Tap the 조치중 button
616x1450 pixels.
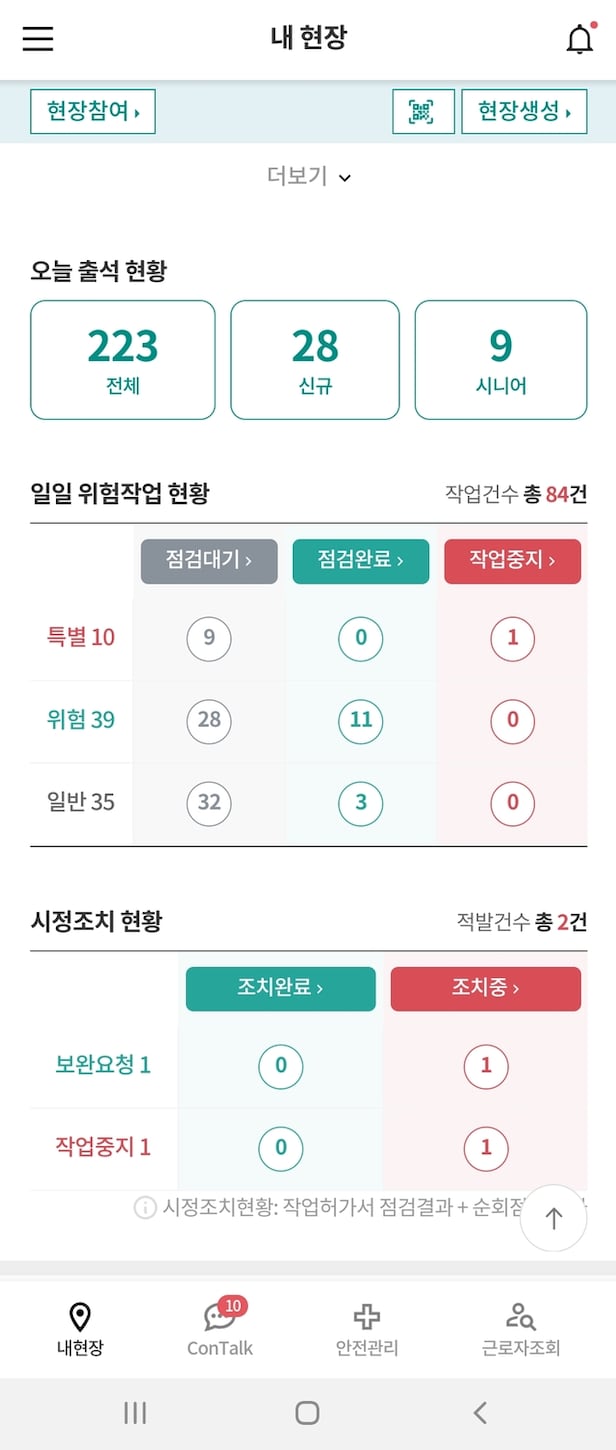[485, 988]
